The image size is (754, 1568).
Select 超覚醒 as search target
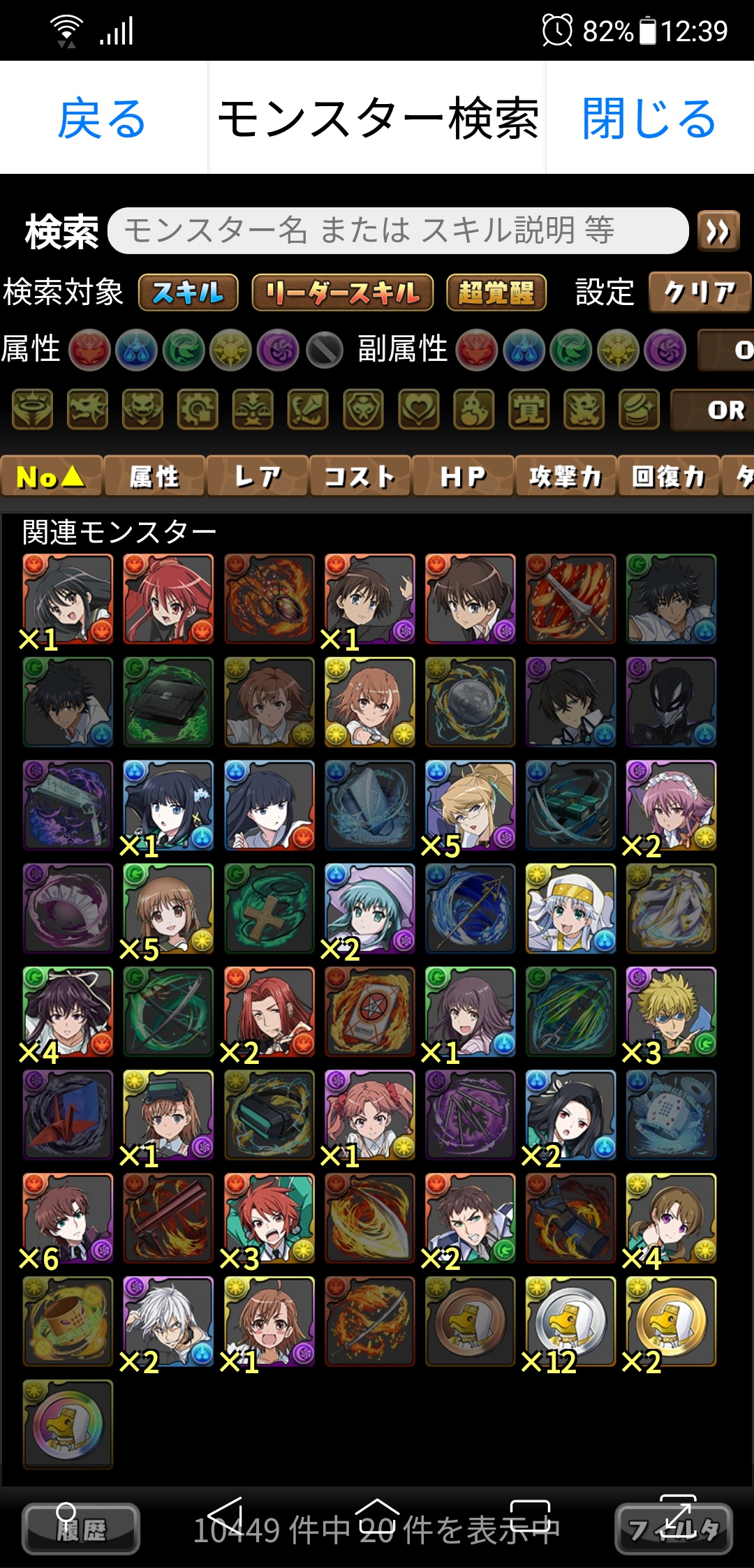[x=496, y=292]
